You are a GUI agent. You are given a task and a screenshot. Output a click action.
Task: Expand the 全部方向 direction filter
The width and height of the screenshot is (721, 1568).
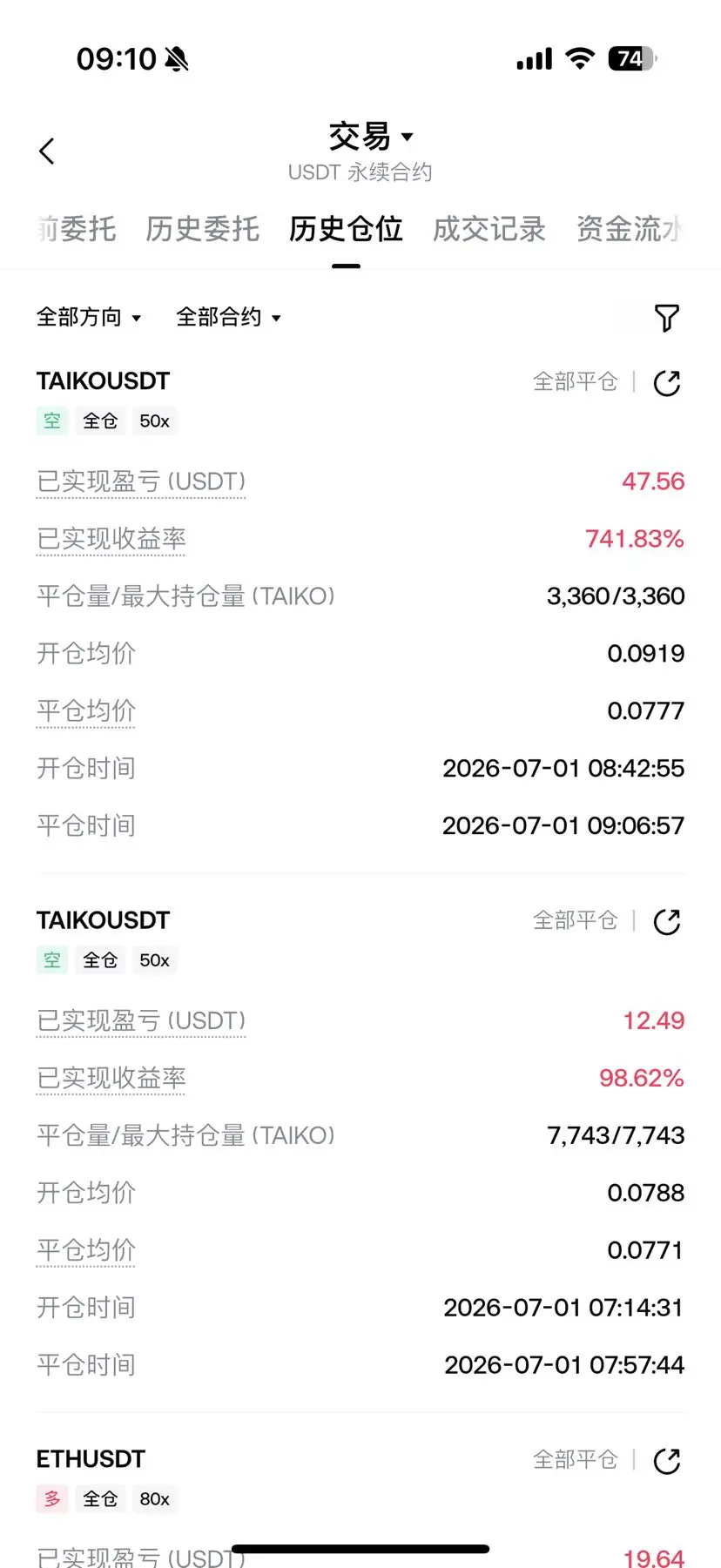click(x=89, y=318)
